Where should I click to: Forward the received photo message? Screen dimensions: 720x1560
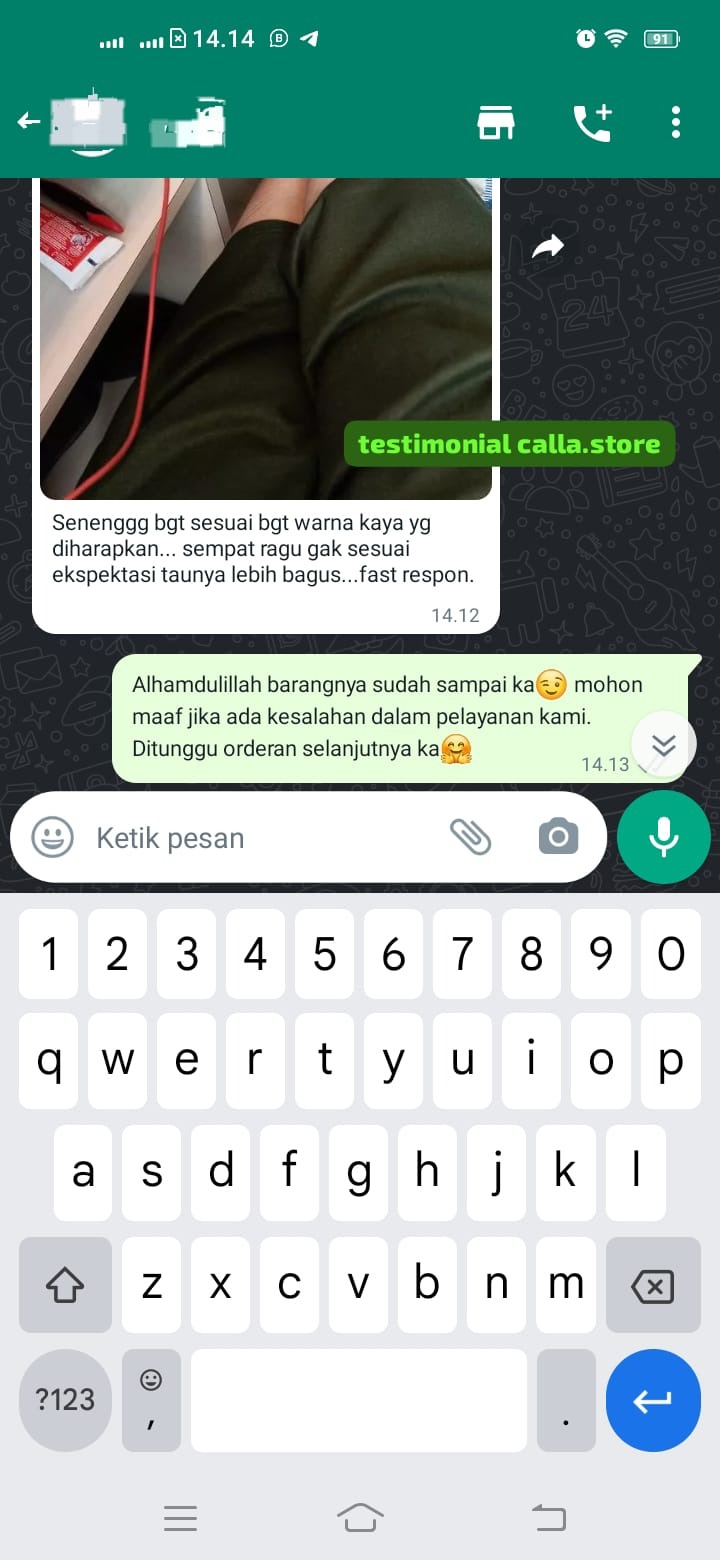click(548, 247)
